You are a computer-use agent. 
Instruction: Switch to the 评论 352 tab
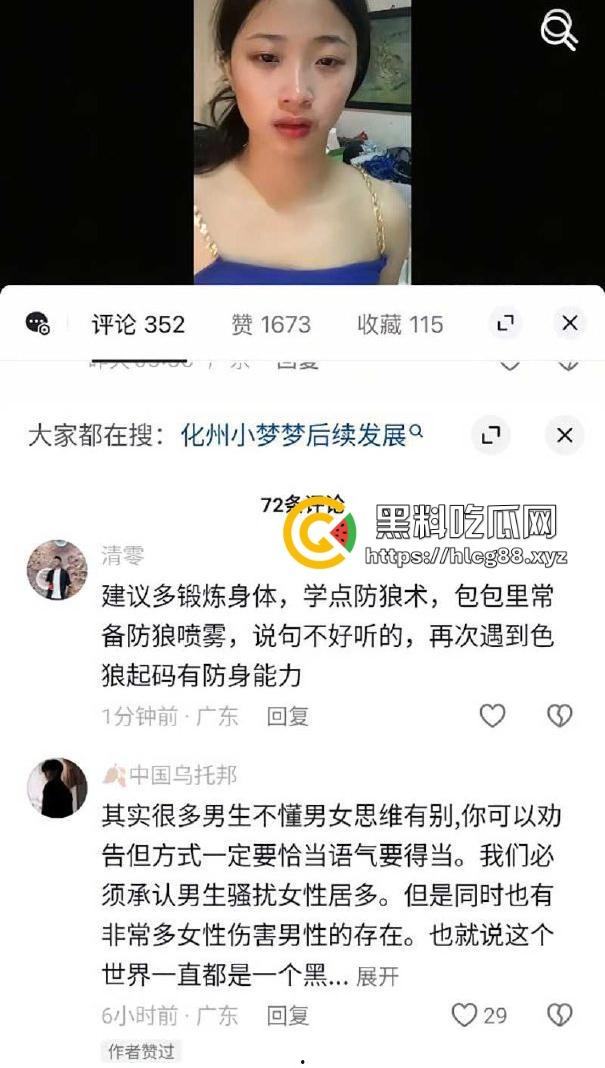[138, 324]
